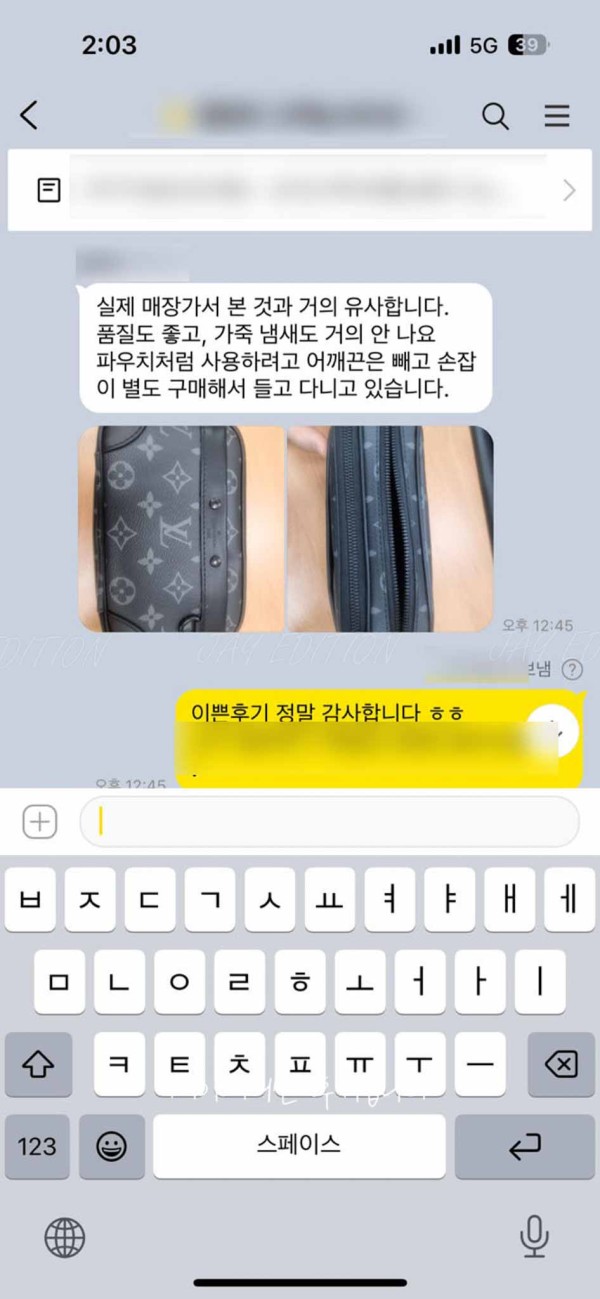The height and width of the screenshot is (1299, 600).
Task: Jump to latest message with the down button
Action: tap(553, 732)
